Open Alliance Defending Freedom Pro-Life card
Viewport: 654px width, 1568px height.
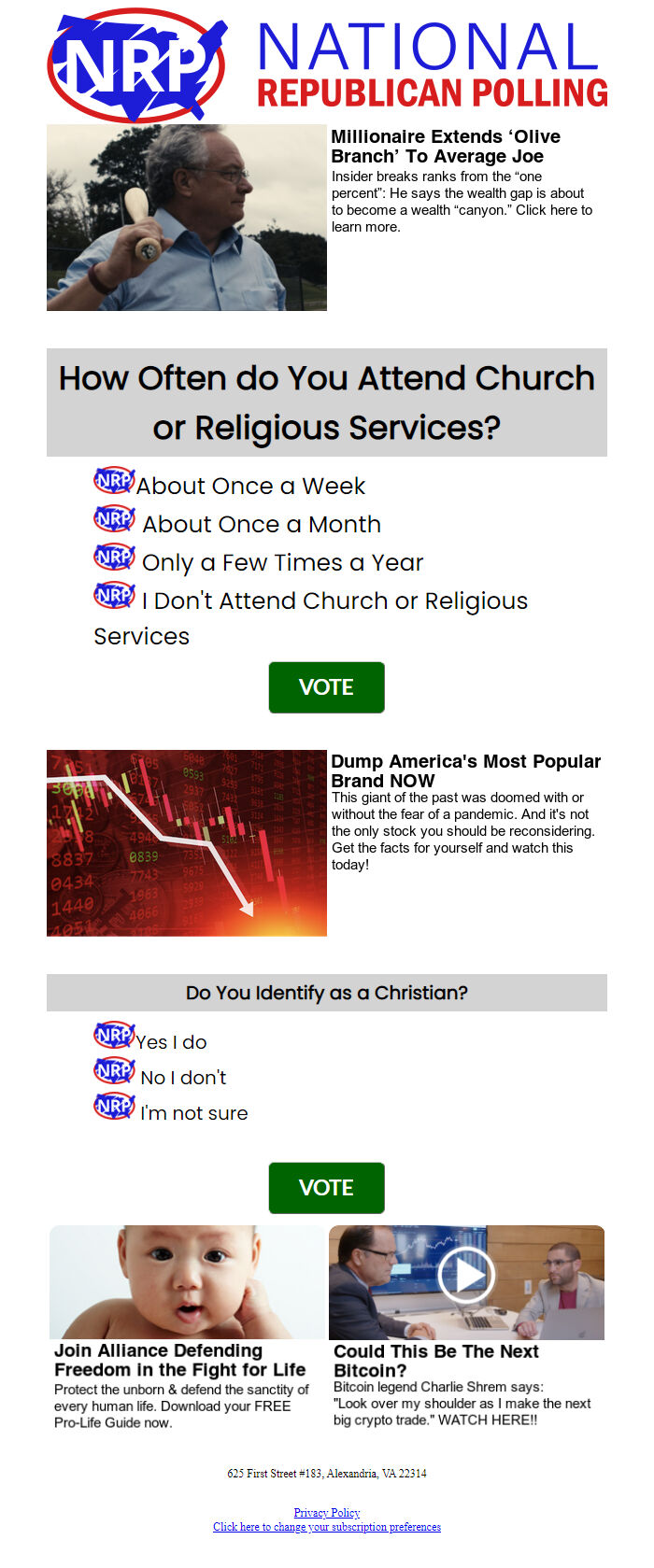point(179,1361)
